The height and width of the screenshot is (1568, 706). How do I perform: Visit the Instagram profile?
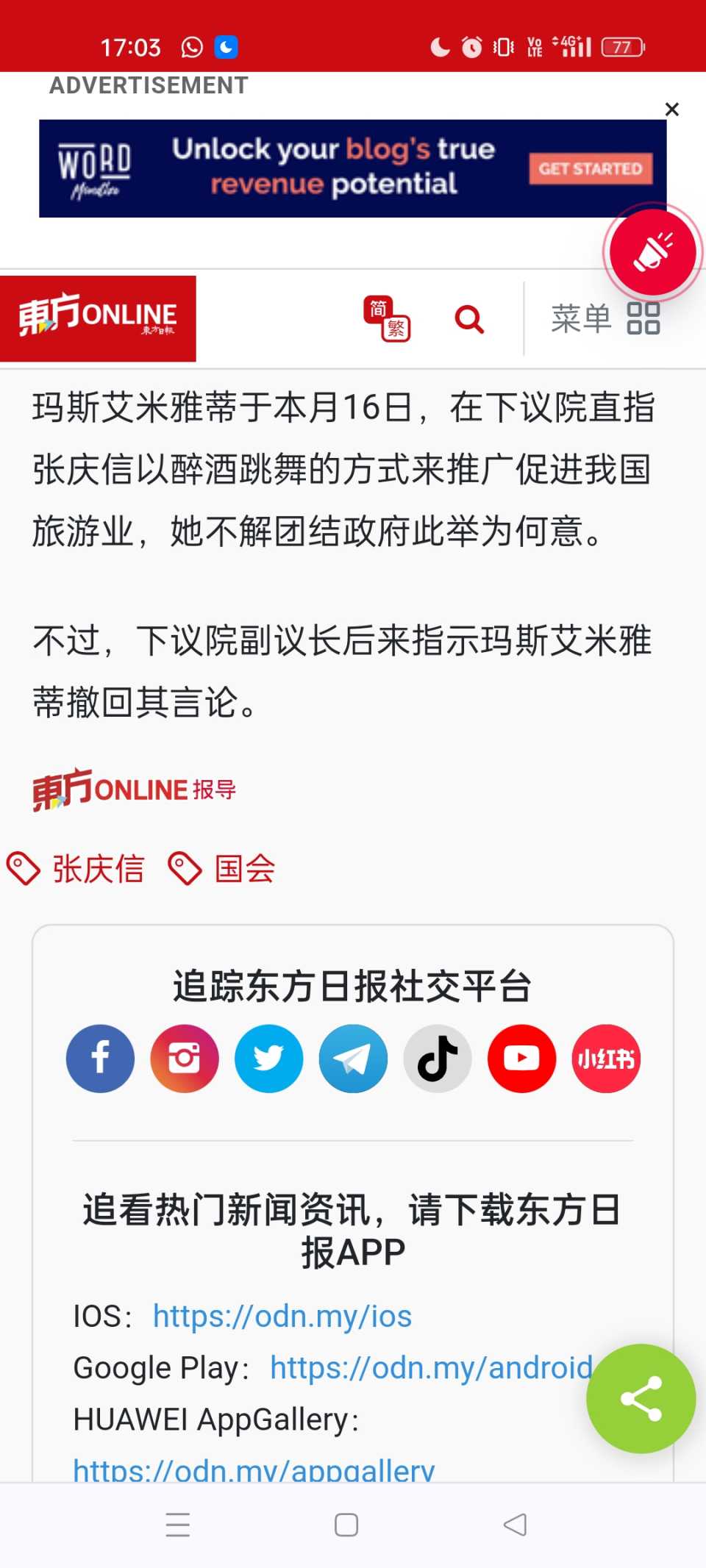(185, 1059)
